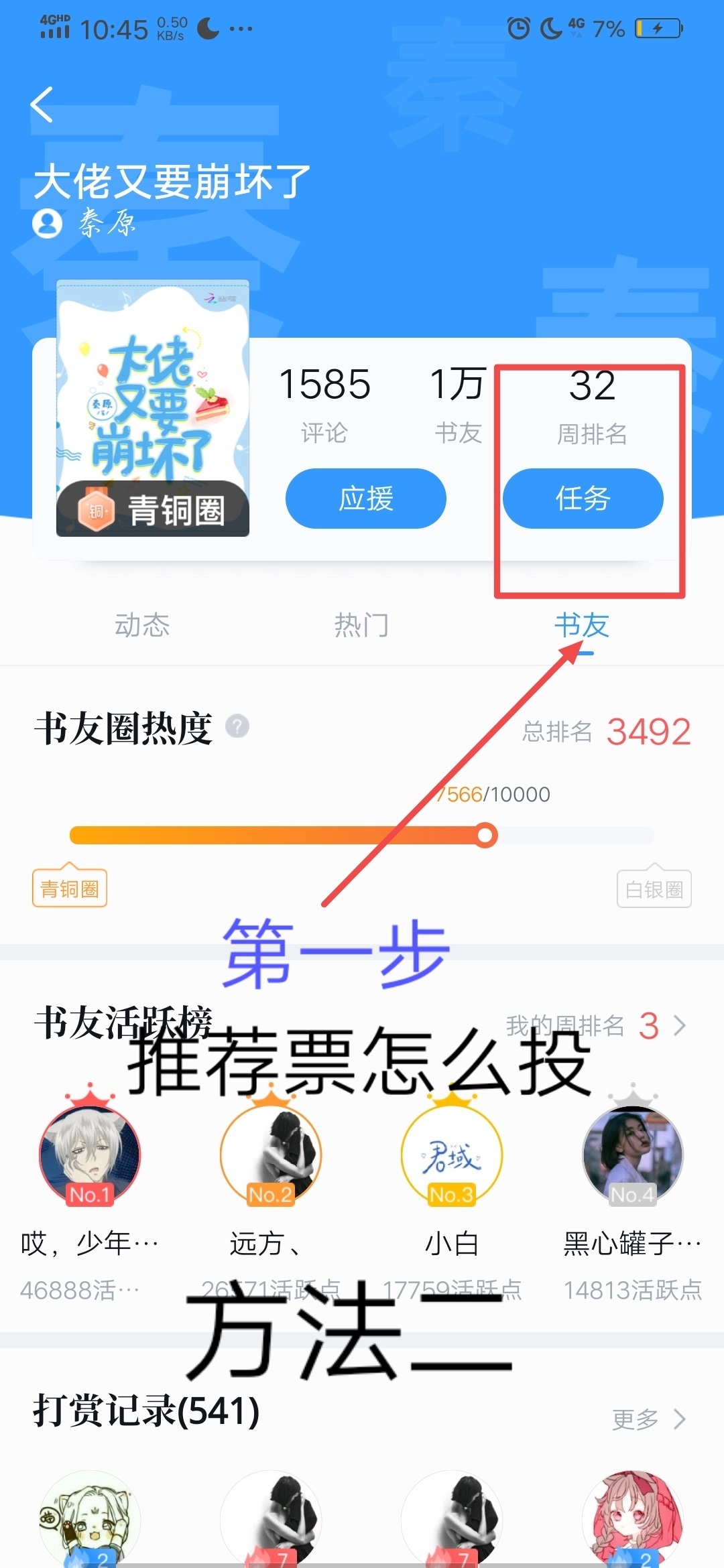Select the 书友 tab

tap(581, 625)
